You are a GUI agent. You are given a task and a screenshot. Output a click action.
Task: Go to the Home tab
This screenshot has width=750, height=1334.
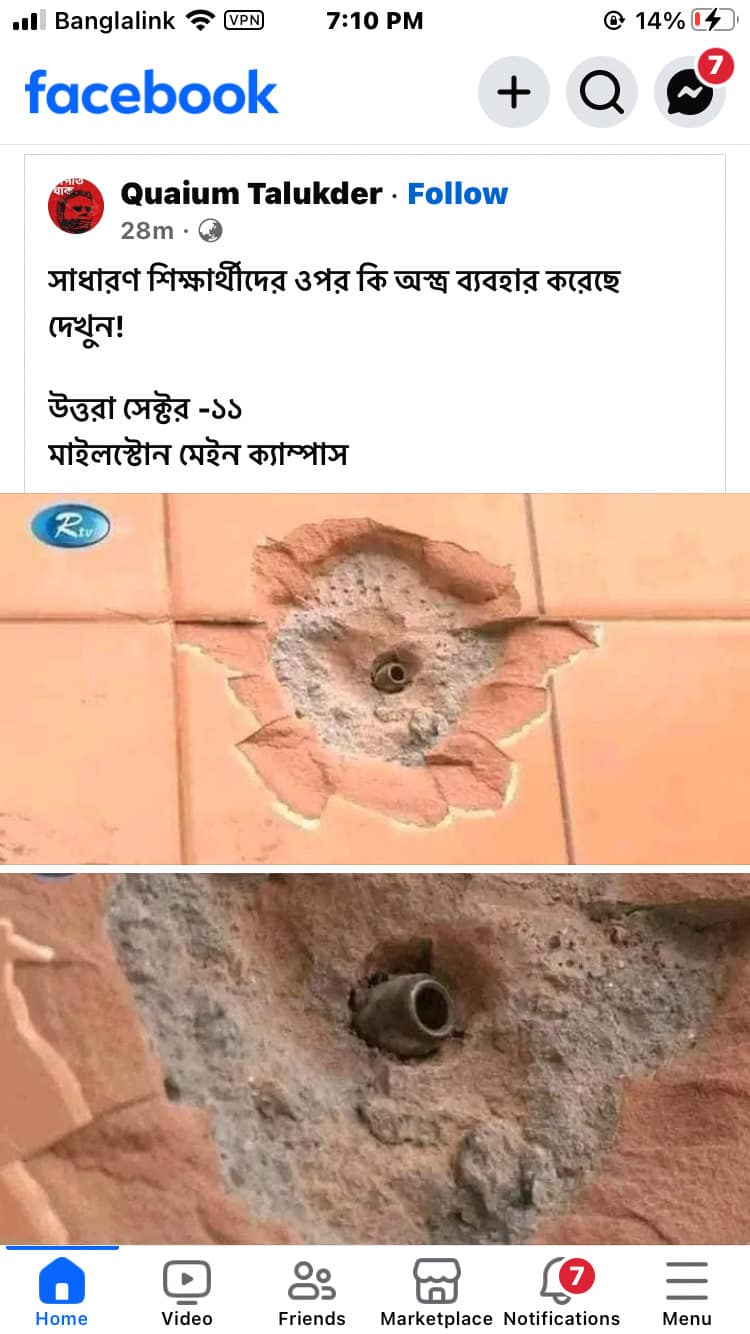point(62,1292)
